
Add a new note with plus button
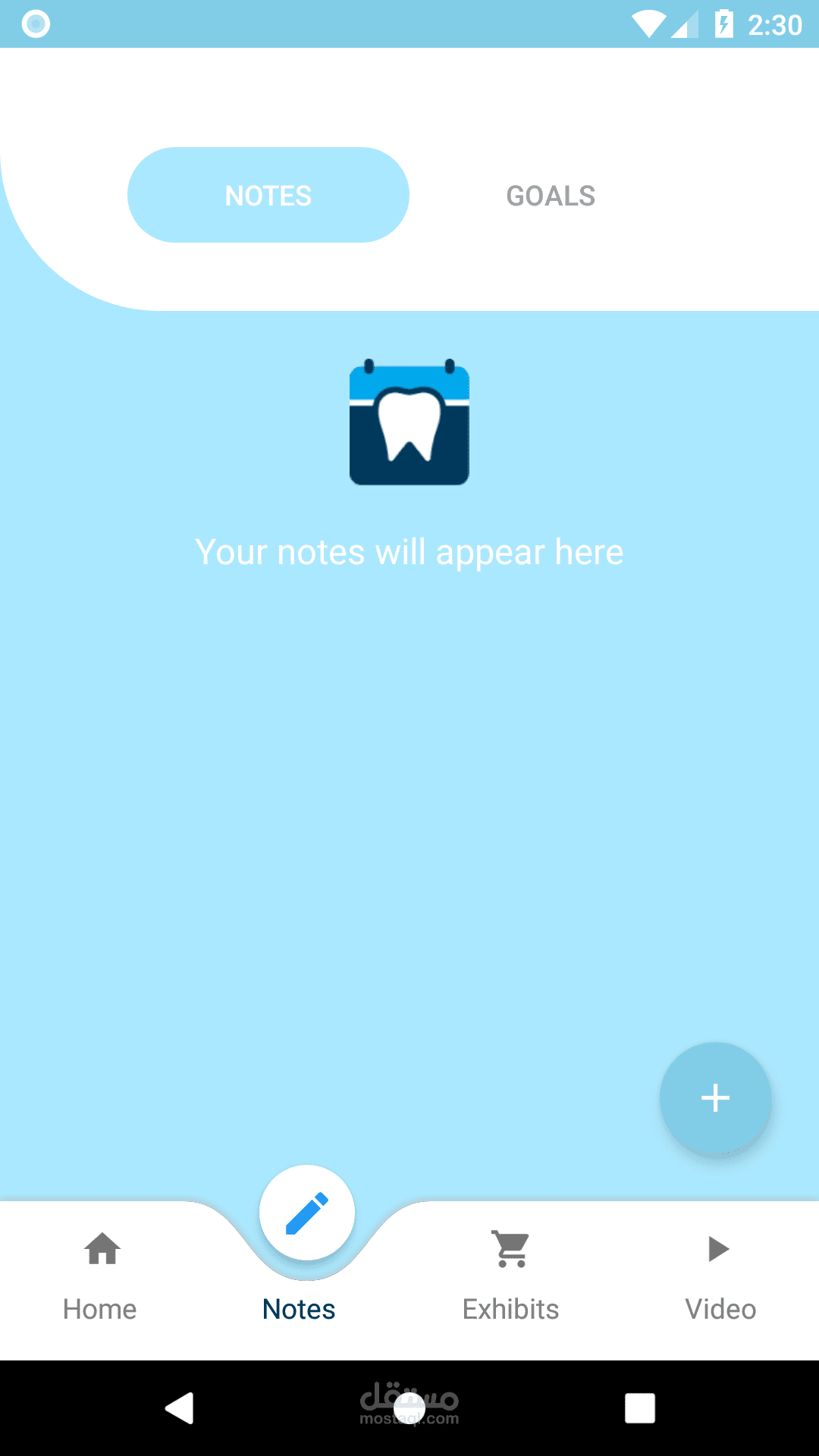[x=715, y=1098]
